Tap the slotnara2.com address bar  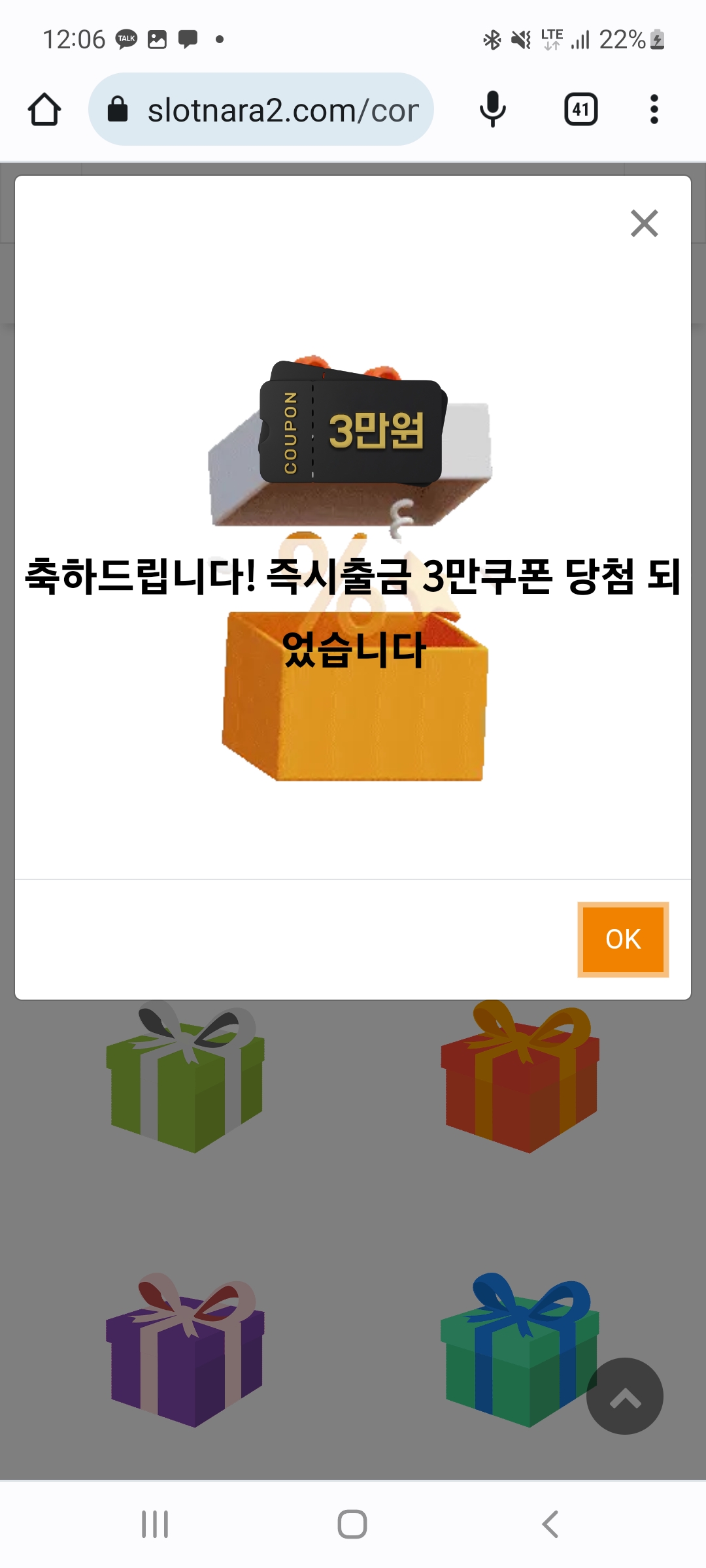coord(261,109)
